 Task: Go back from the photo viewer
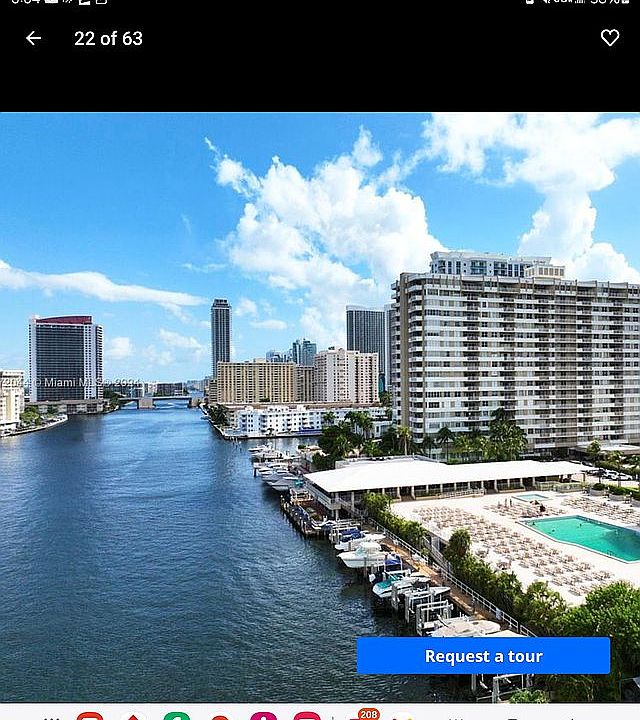point(34,38)
